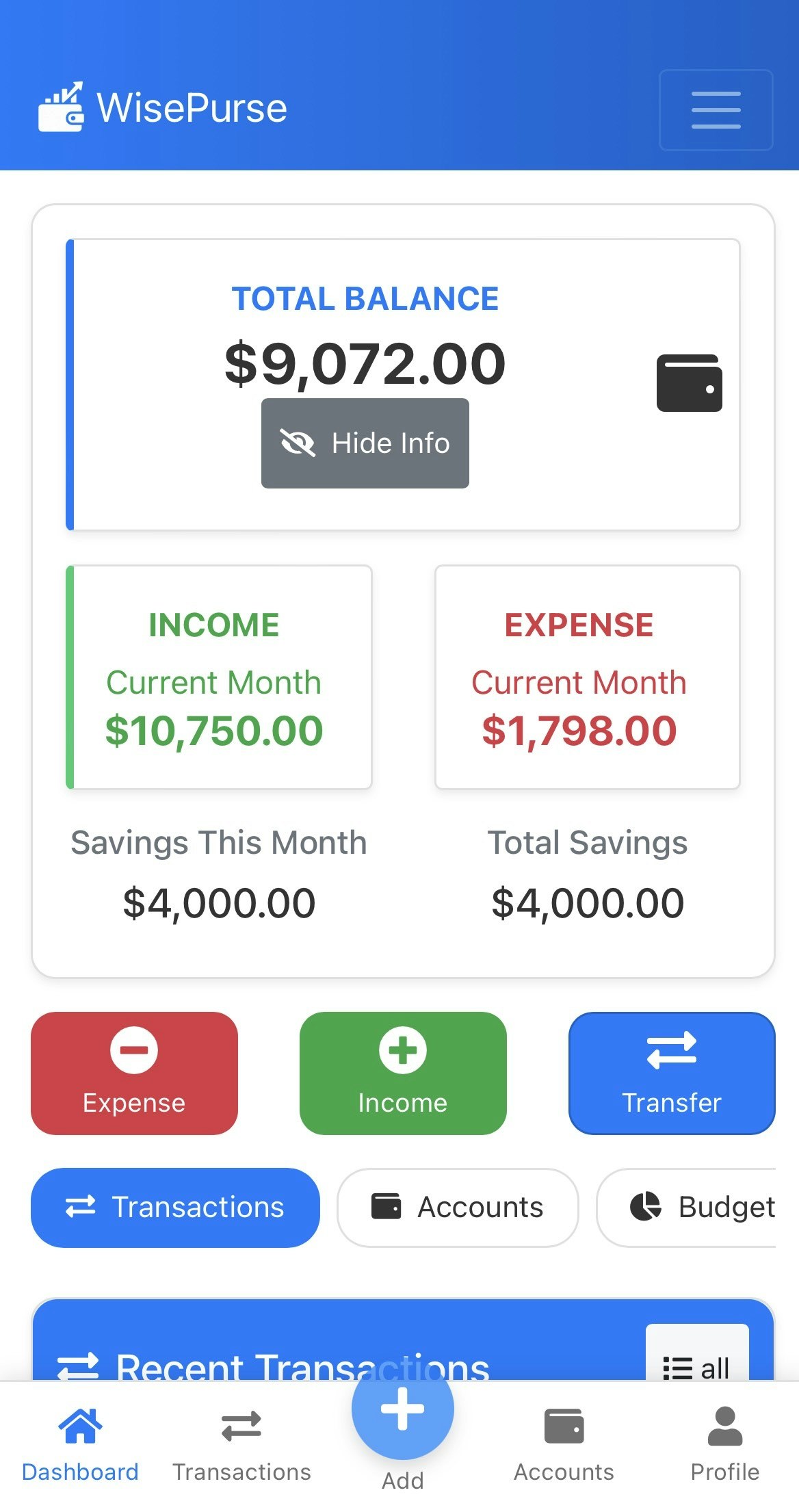Tap the wallet icon on the Total Balance card
Screen dimensions: 799x1512
(689, 383)
